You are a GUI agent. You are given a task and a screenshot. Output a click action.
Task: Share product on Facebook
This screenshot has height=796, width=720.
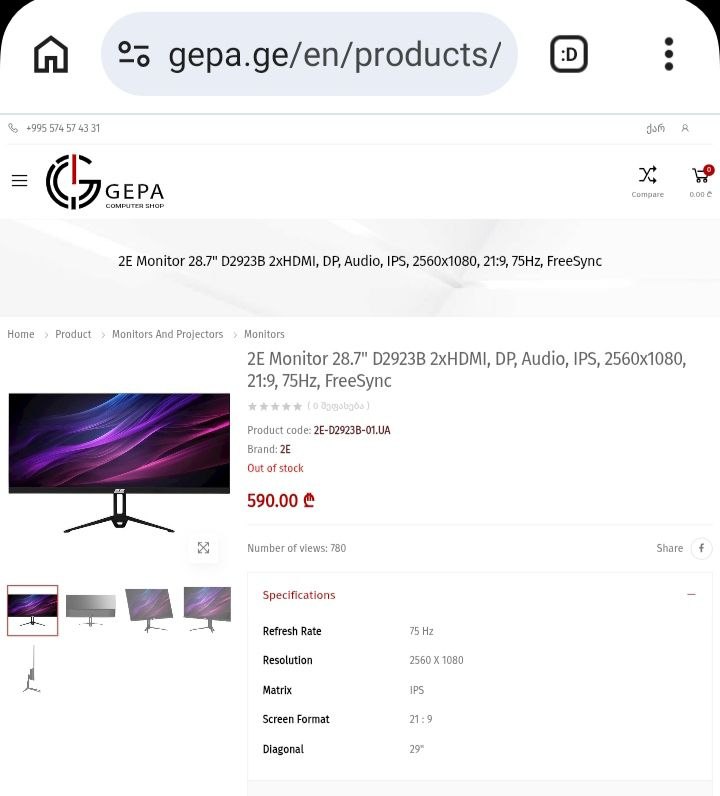coord(702,548)
